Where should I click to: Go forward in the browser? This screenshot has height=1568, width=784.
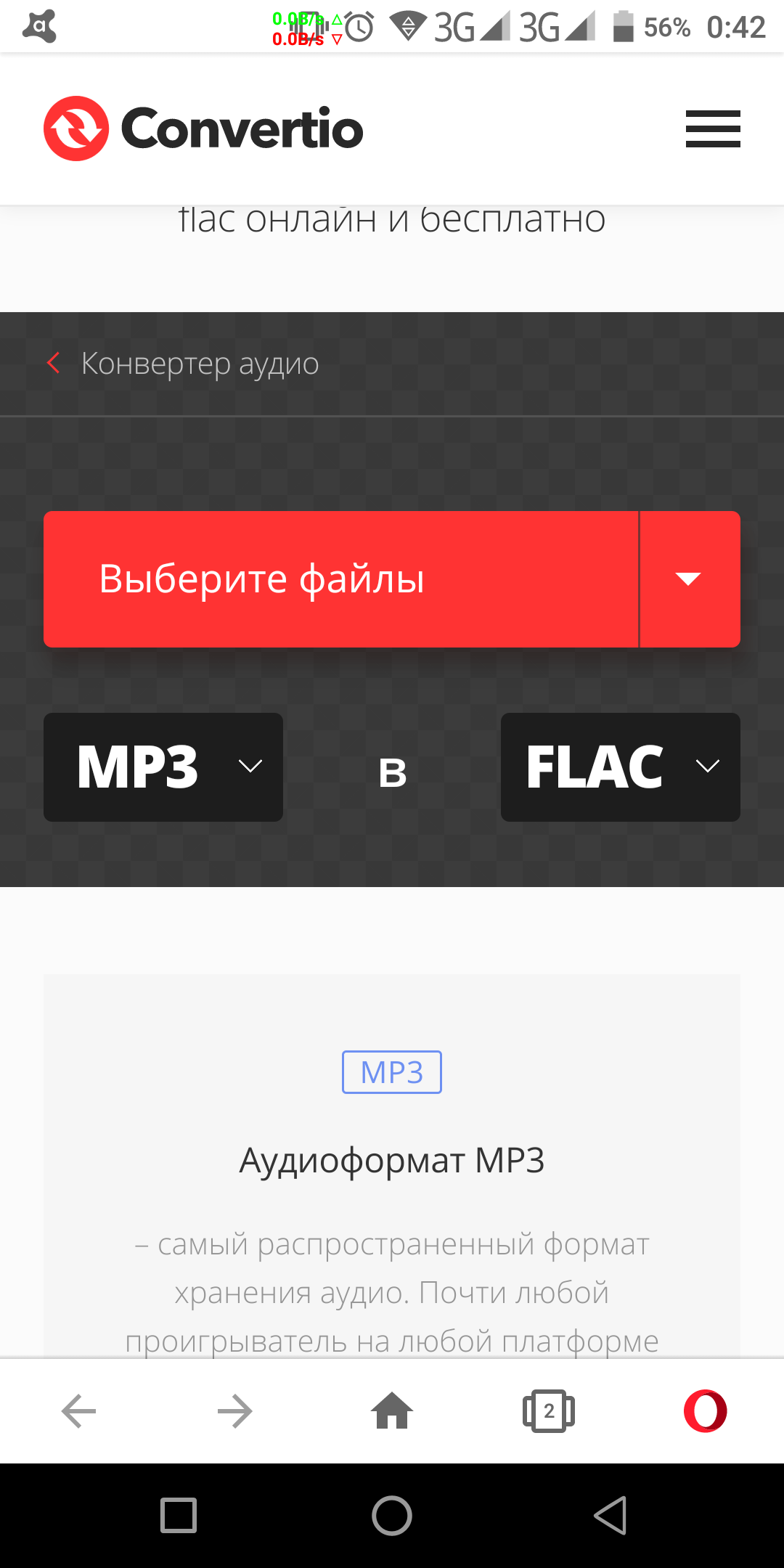pyautogui.click(x=234, y=1412)
